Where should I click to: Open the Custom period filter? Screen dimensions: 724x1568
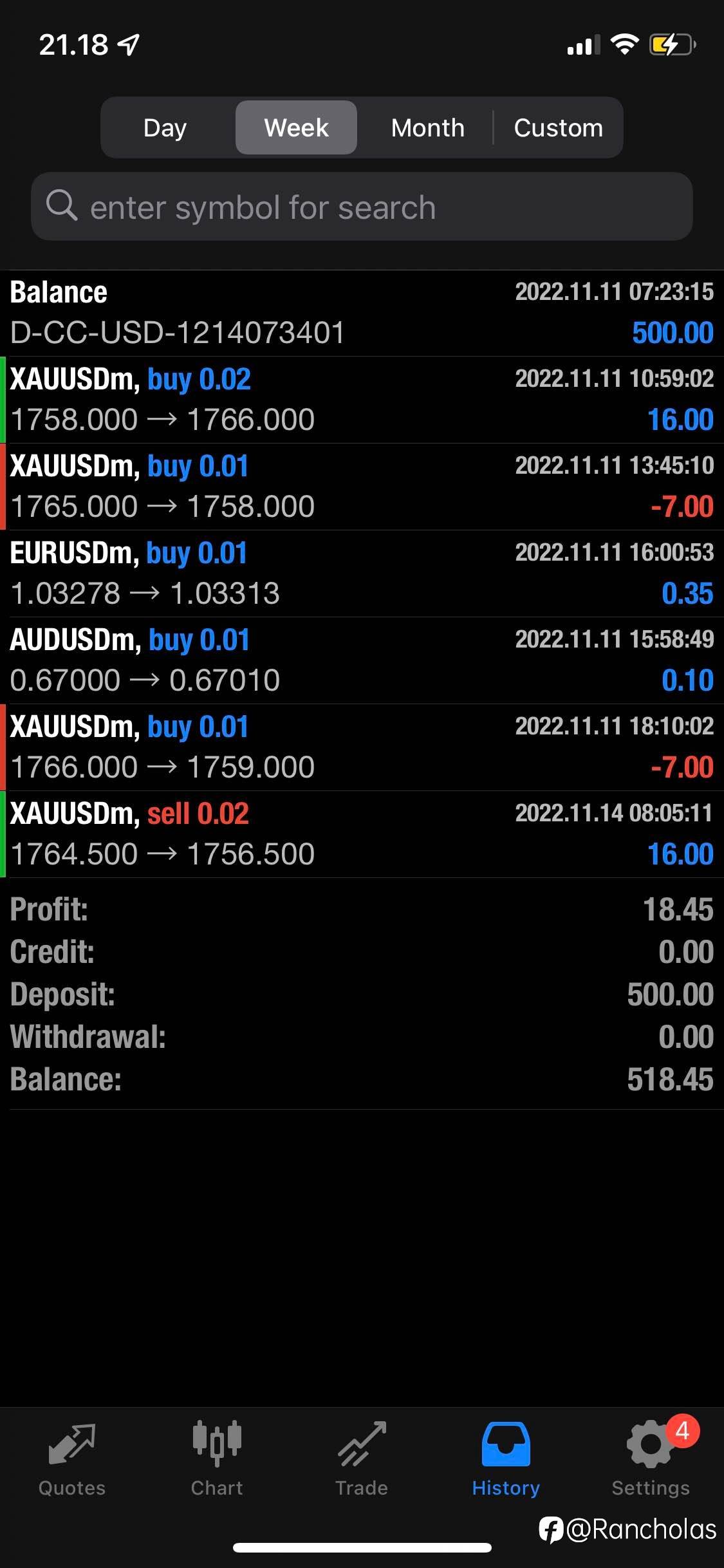tap(558, 127)
